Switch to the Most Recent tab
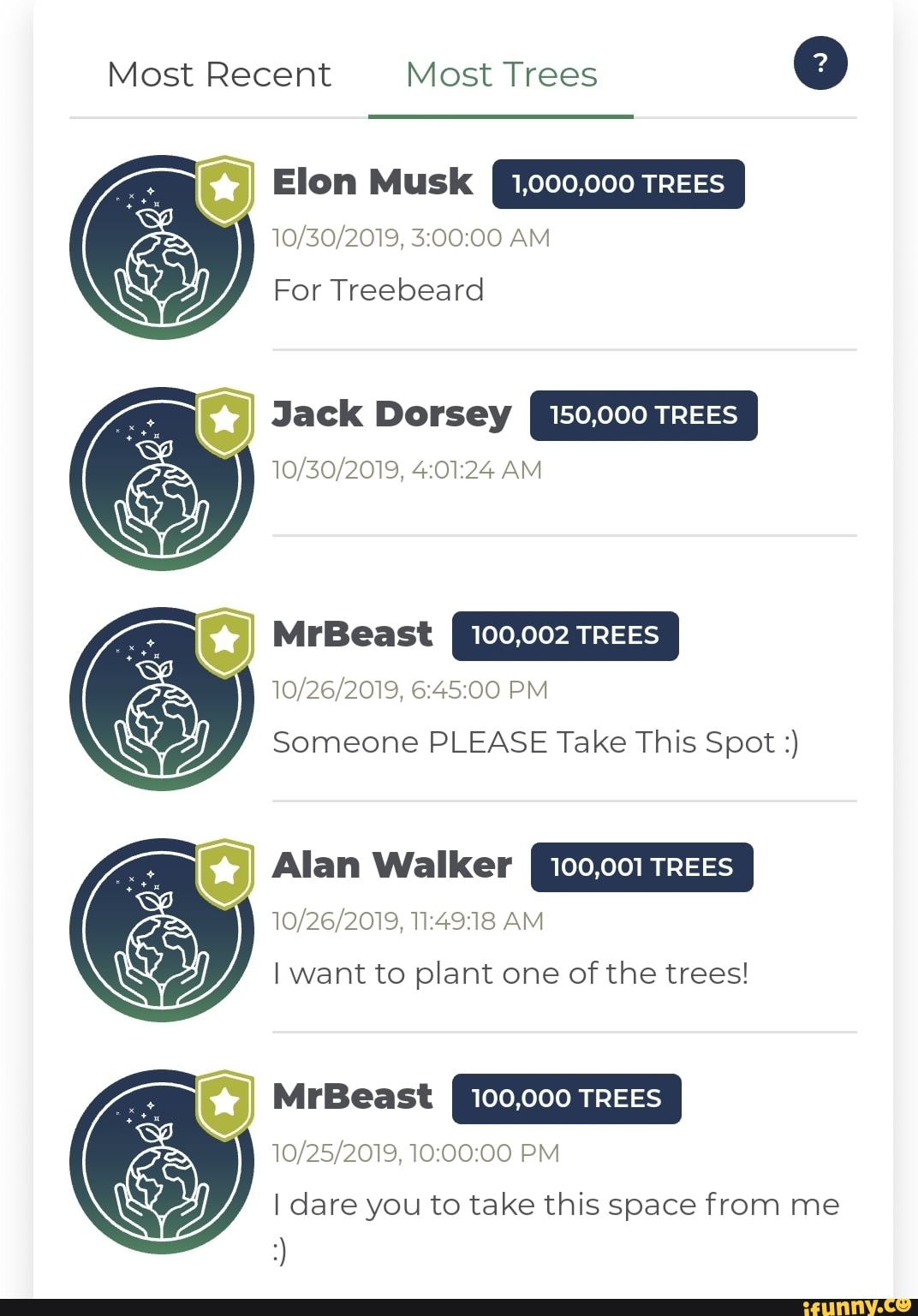Viewport: 918px width, 1316px height. pyautogui.click(x=219, y=75)
